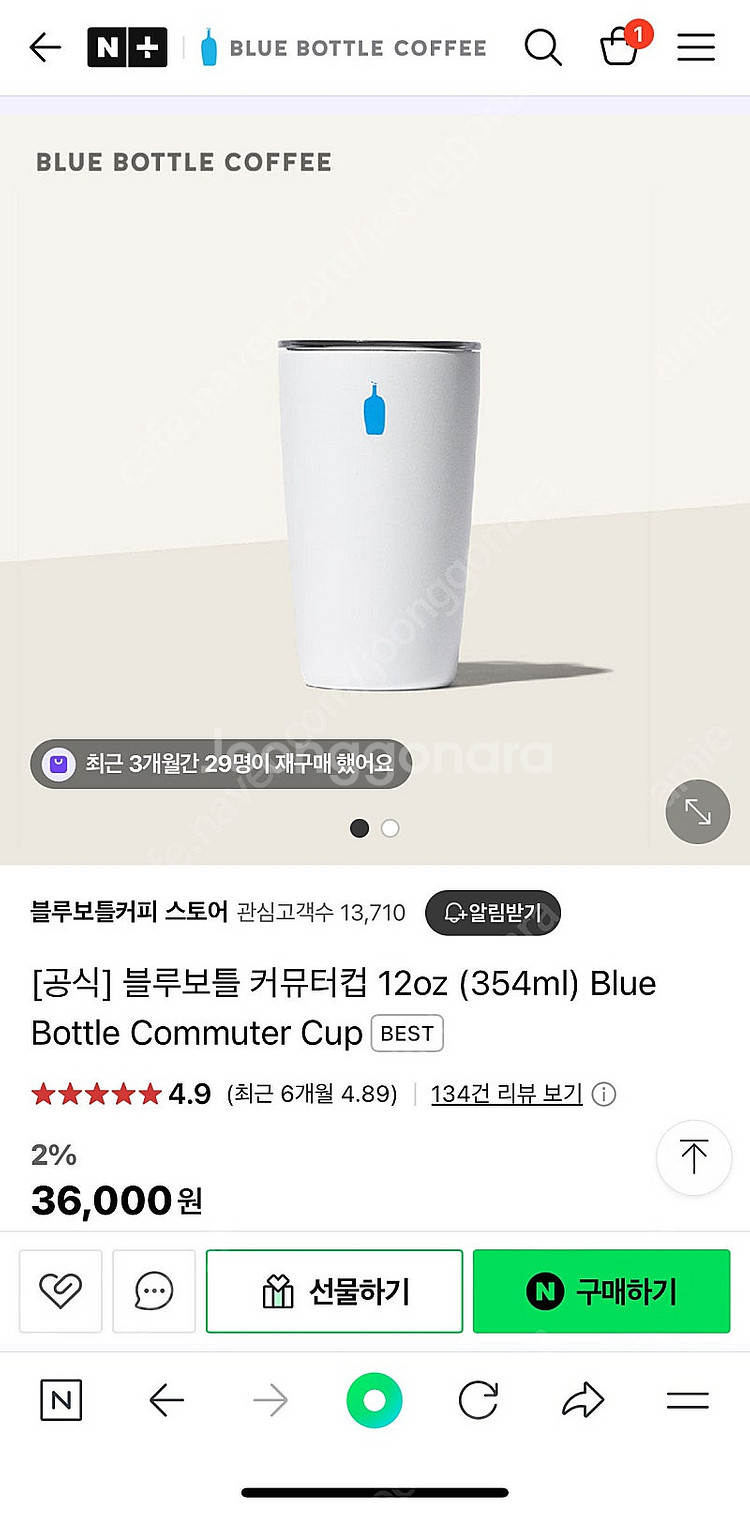
Task: Open chat inquiry with speech bubble icon
Action: pyautogui.click(x=154, y=1291)
